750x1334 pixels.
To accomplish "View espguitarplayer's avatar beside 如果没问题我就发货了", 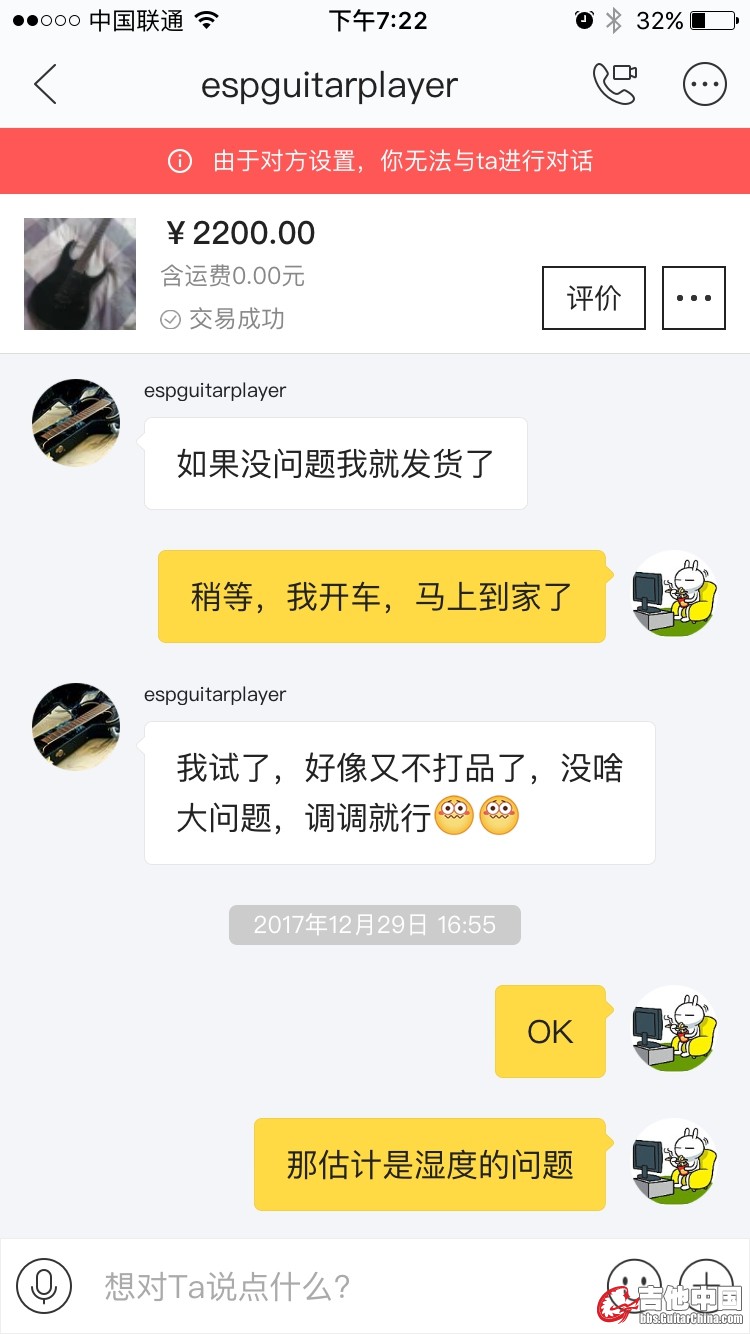I will [76, 423].
